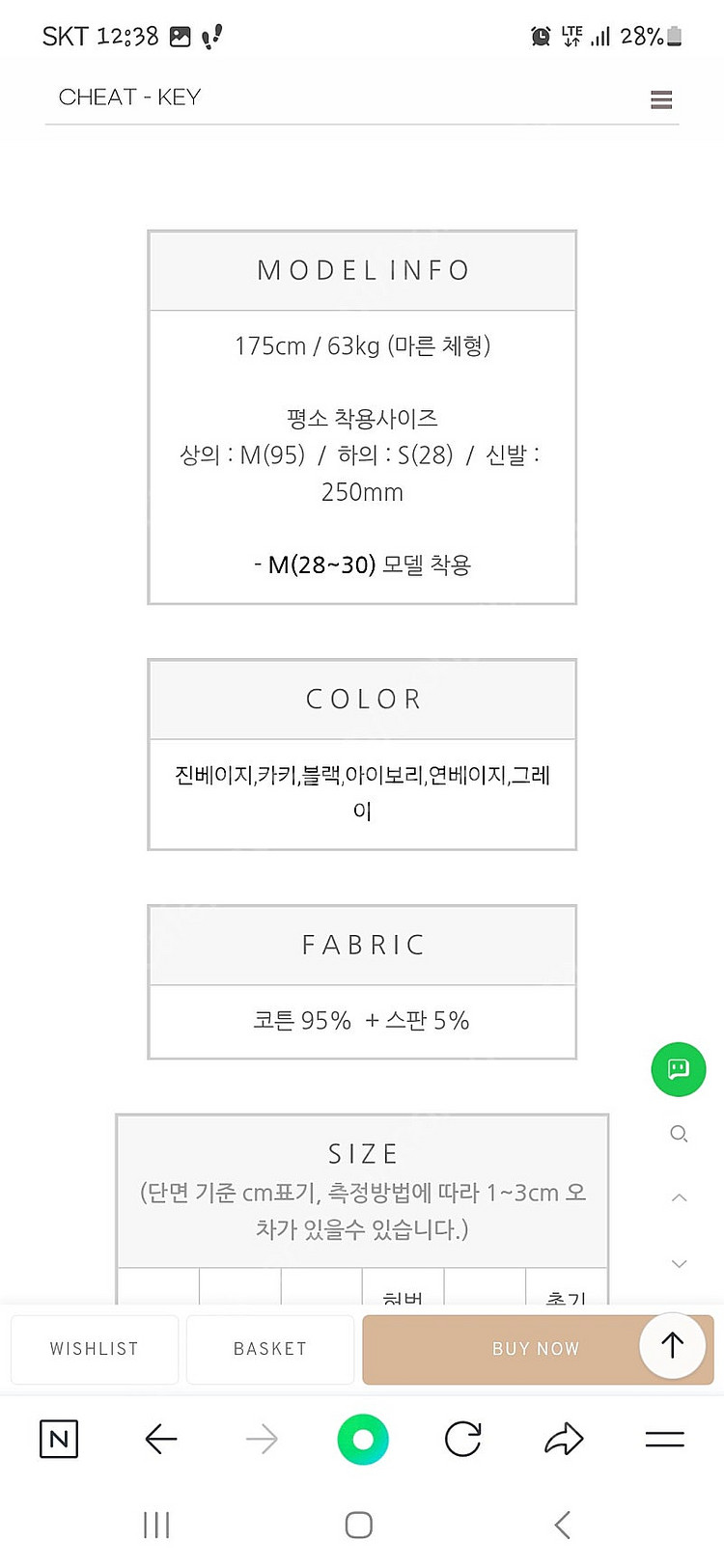Open recent apps from the system bar
724x1568 pixels.
[156, 1525]
